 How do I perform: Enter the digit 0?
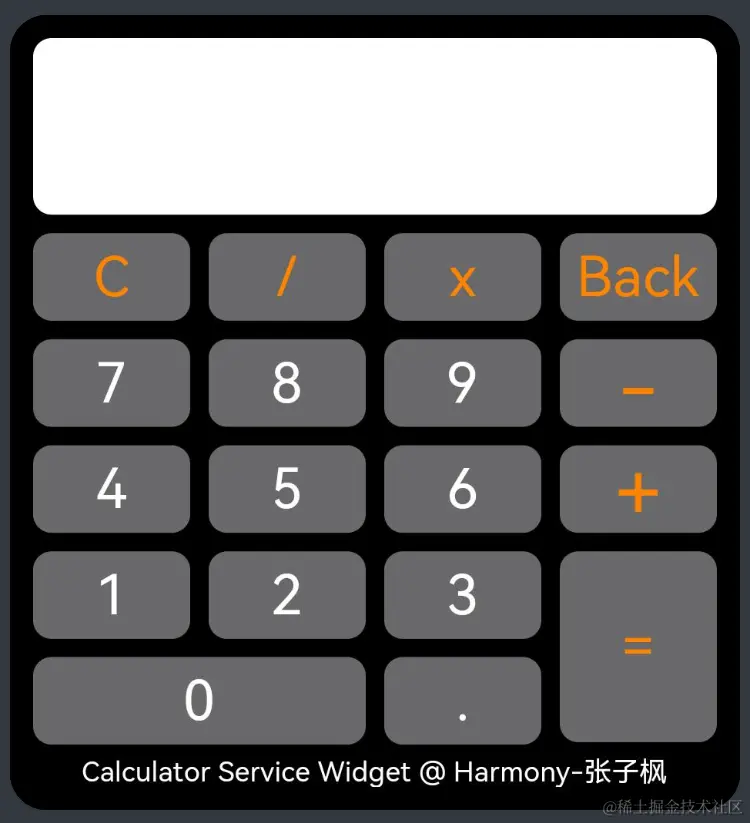[x=199, y=701]
